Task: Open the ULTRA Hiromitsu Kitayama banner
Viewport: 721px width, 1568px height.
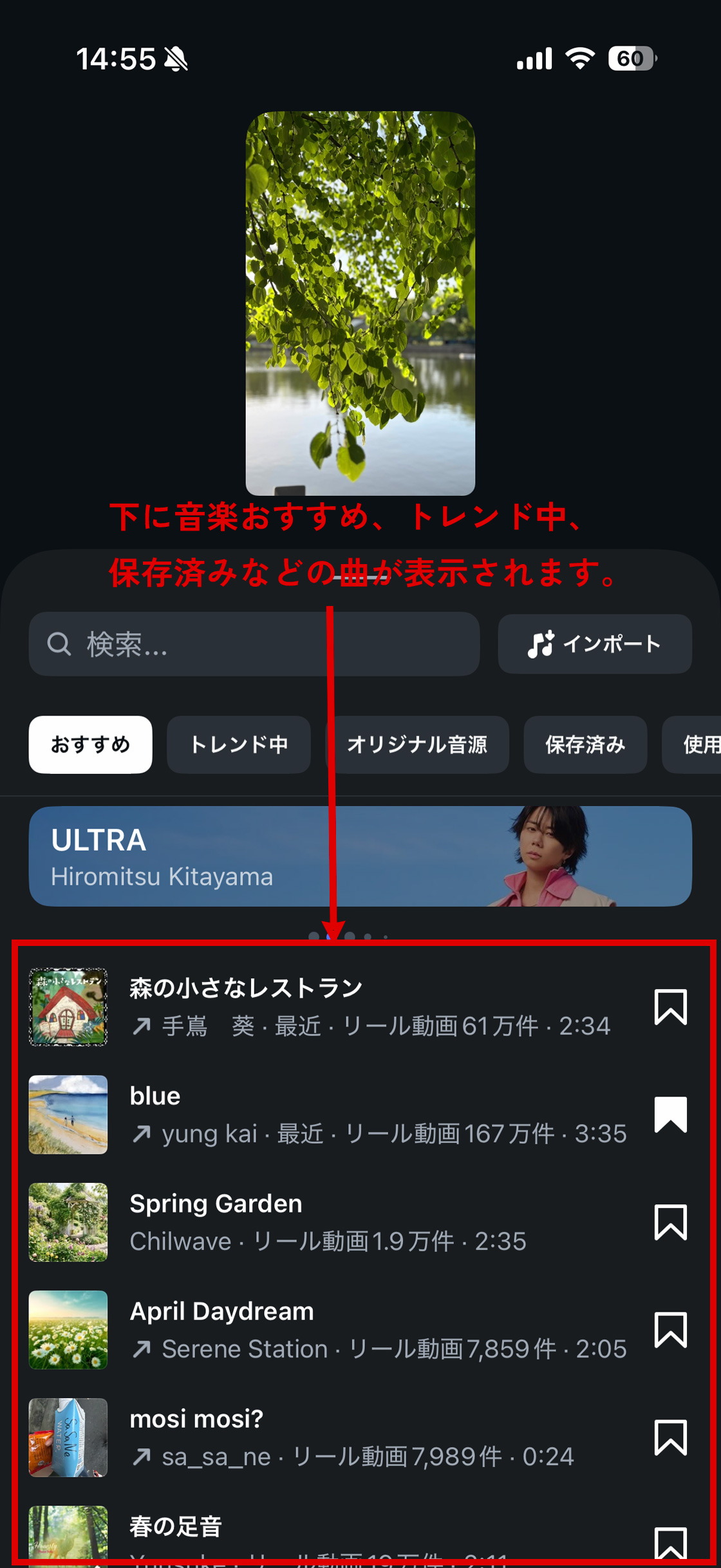Action: click(x=360, y=856)
